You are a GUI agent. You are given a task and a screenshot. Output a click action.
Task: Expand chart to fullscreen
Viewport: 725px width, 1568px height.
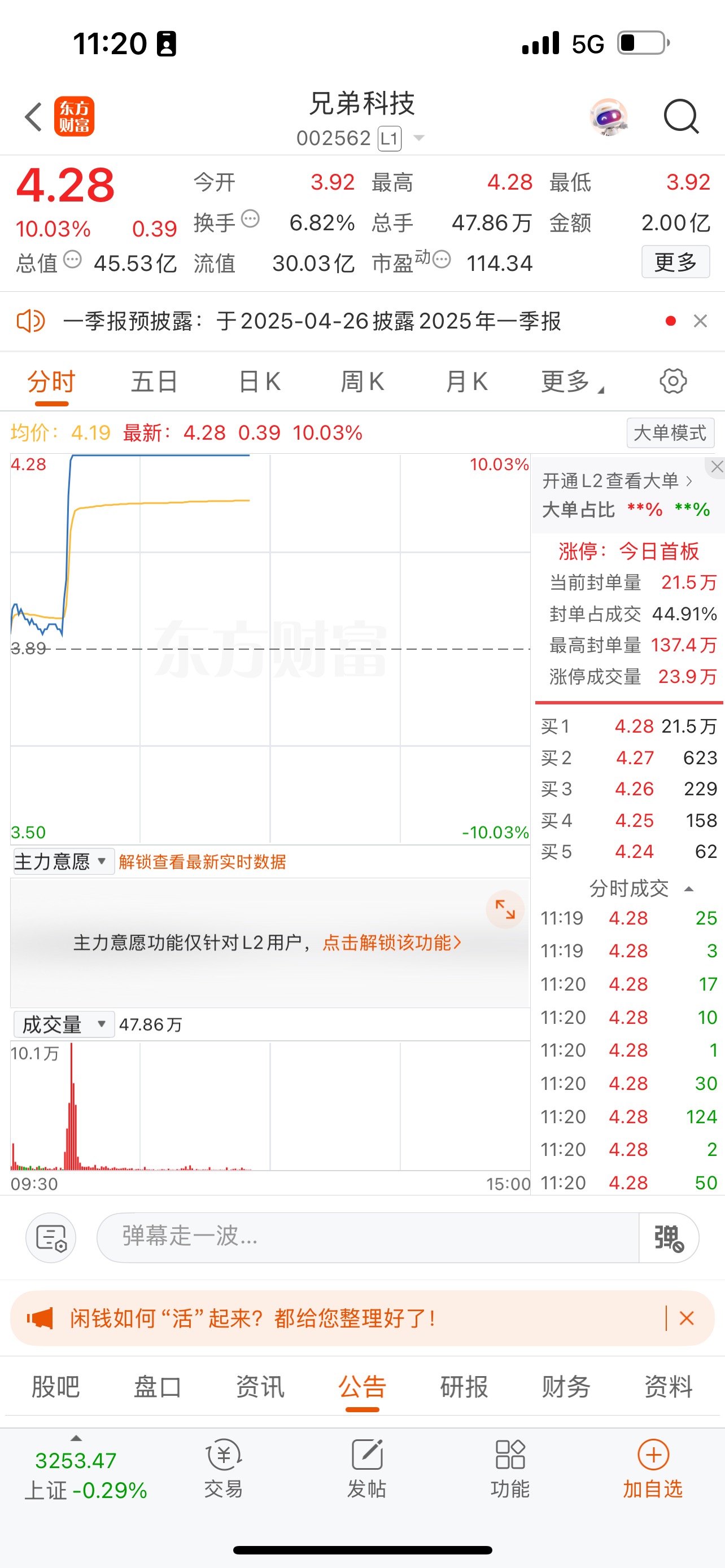click(x=505, y=909)
